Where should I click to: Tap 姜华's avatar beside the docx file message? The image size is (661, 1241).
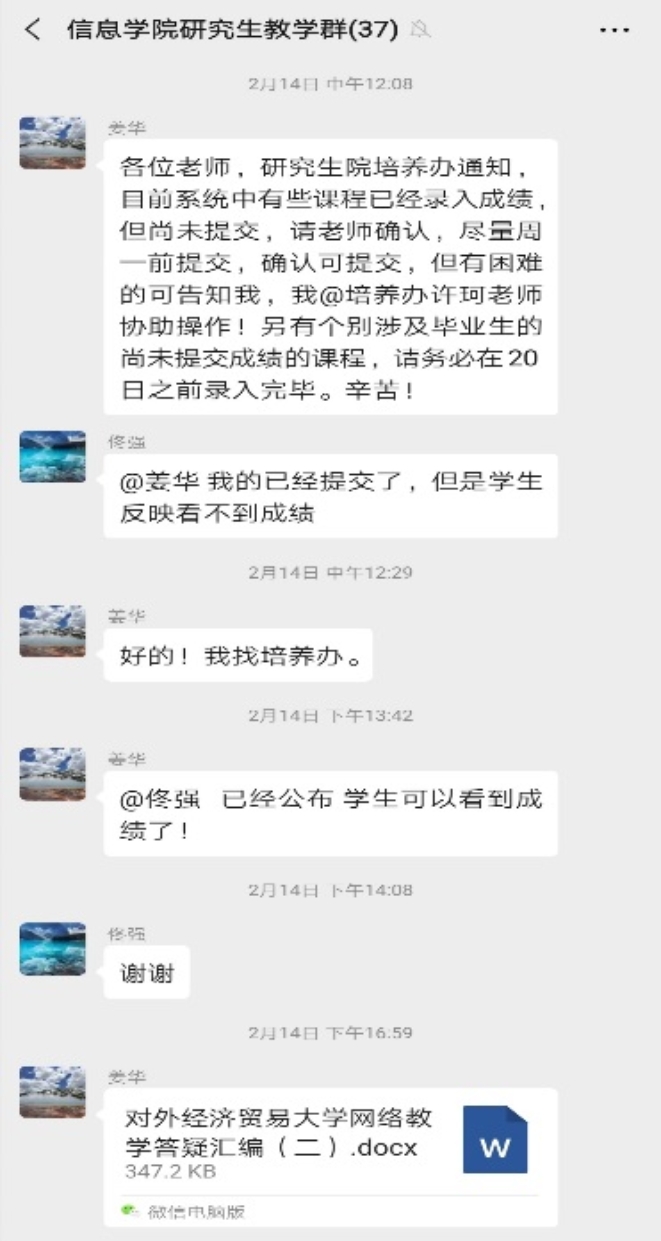(x=52, y=1091)
